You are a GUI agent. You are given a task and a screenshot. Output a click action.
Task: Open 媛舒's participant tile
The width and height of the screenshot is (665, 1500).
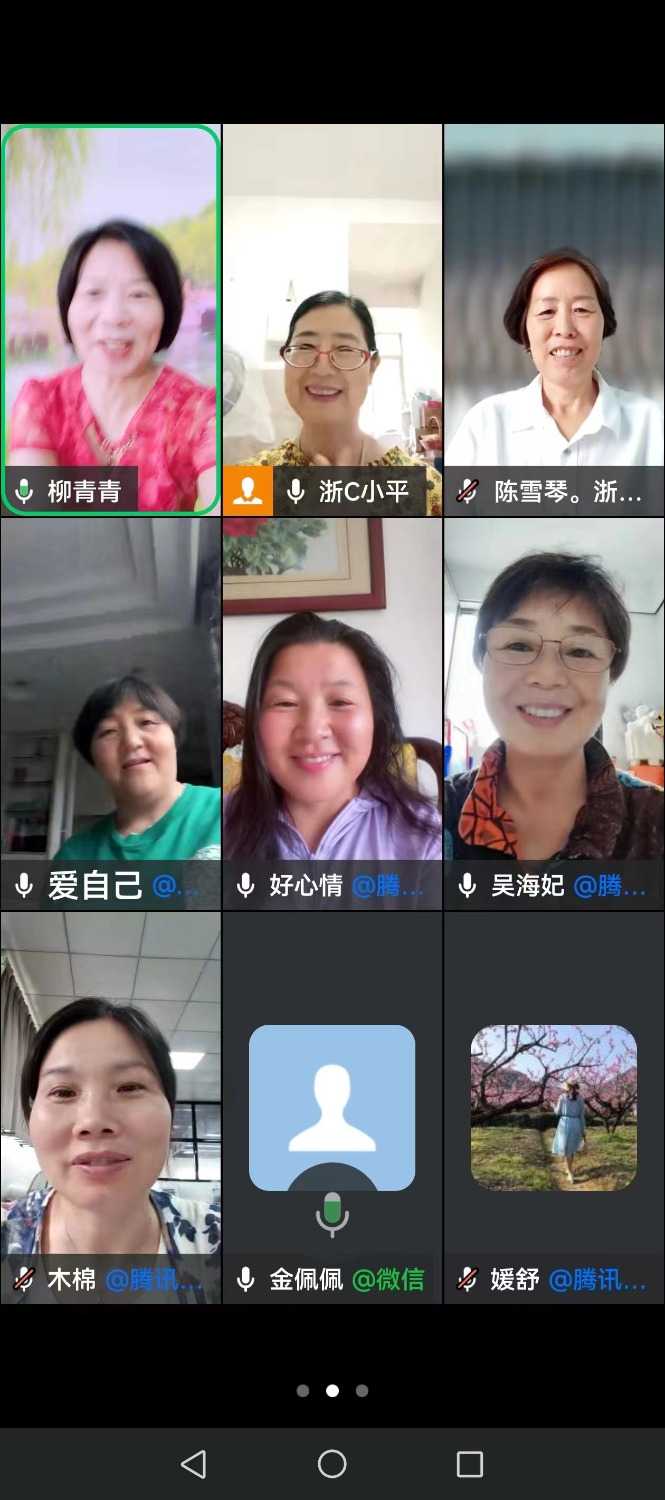pos(554,1105)
